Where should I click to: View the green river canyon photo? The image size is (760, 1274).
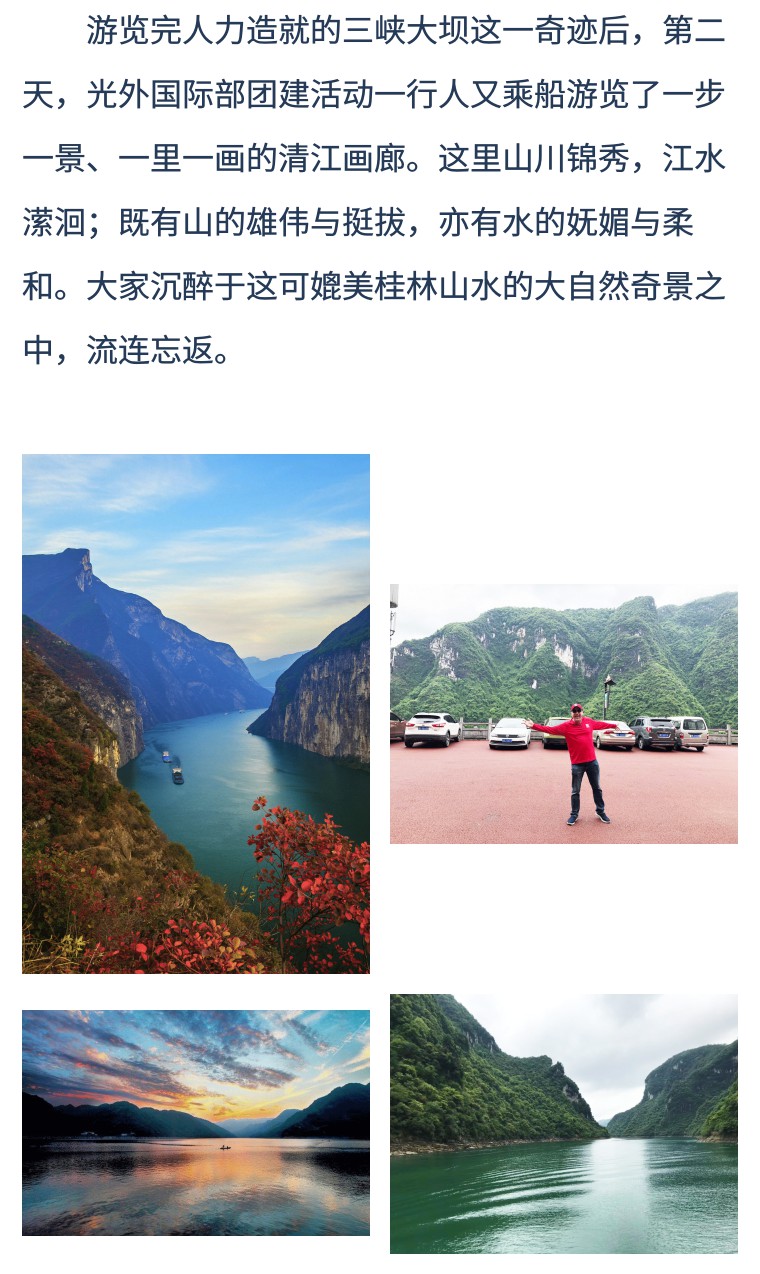(563, 1123)
